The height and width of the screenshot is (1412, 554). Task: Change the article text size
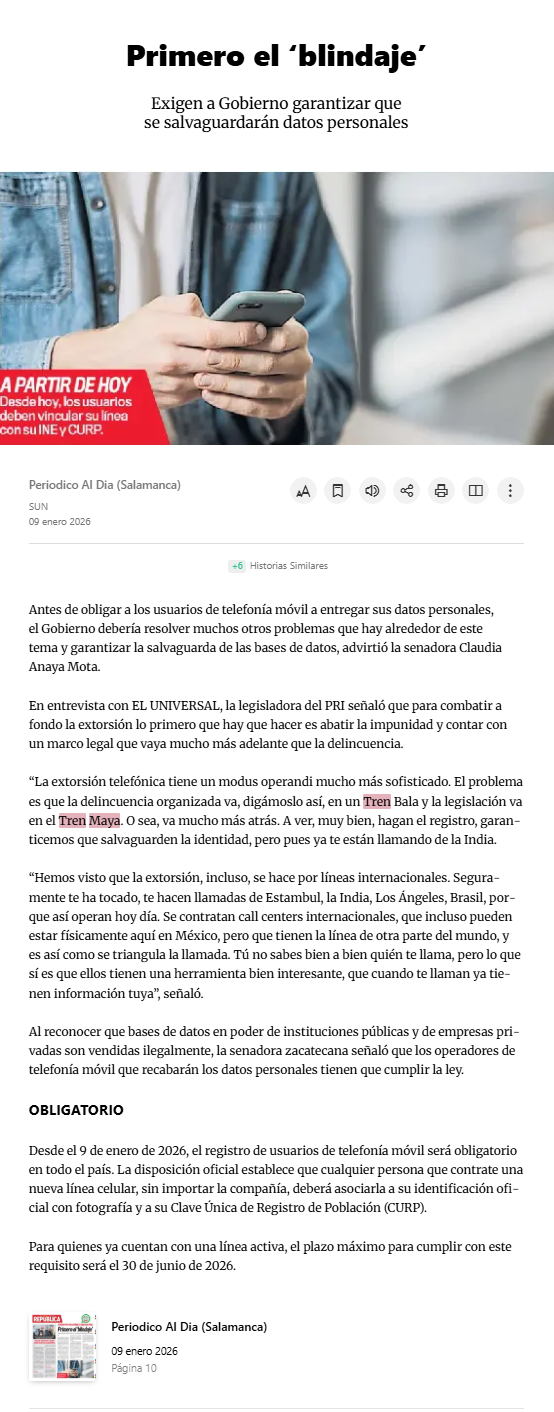(304, 491)
